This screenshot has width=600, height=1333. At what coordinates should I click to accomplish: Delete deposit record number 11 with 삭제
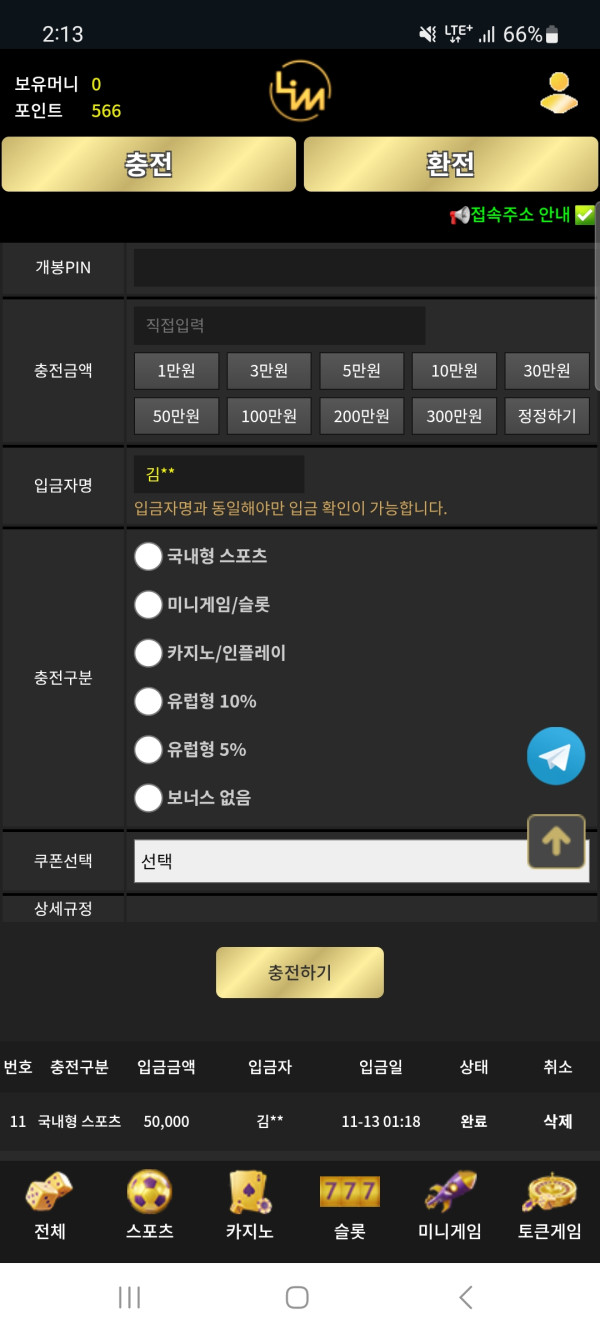click(557, 1122)
